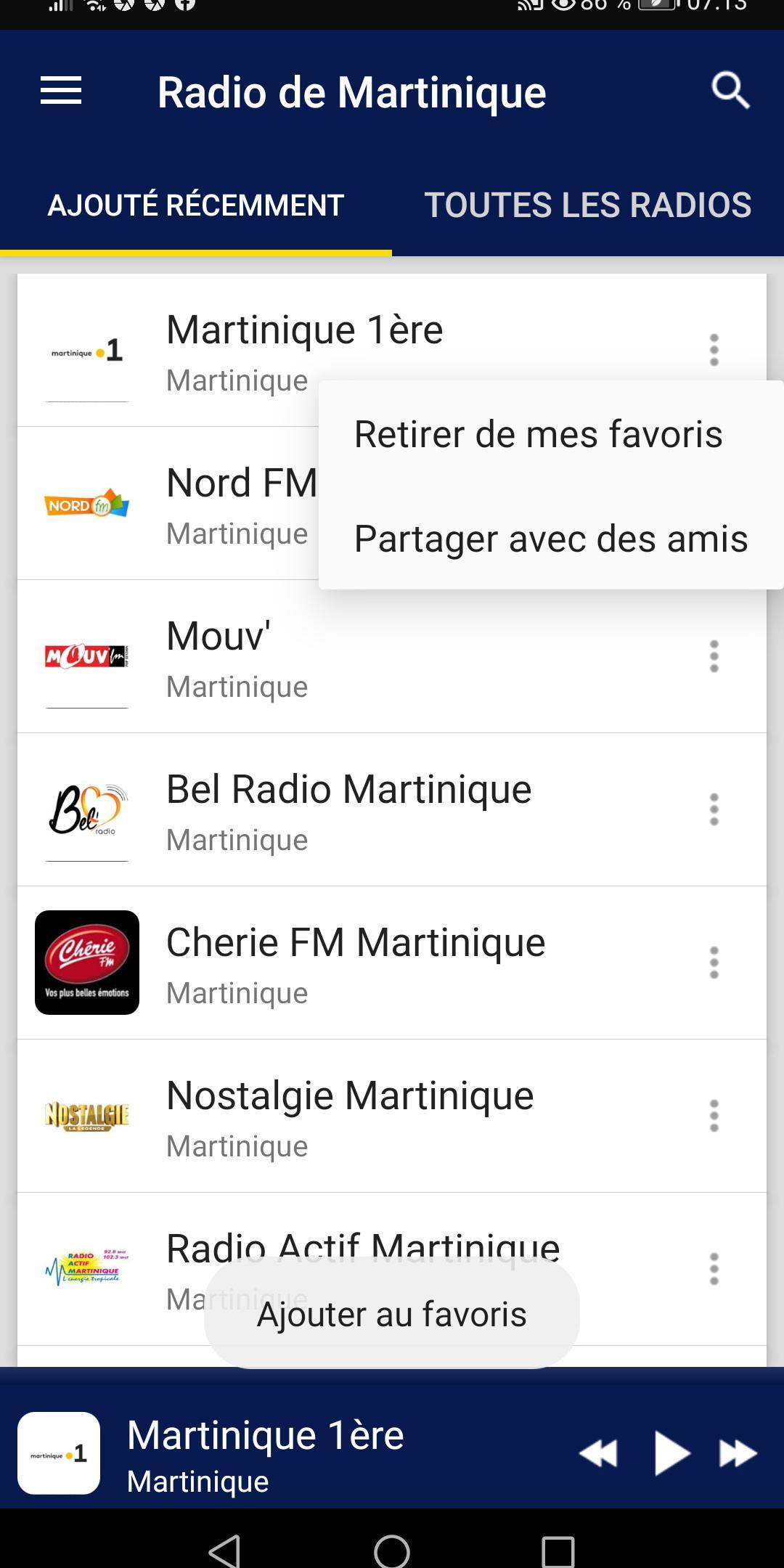Open options for Nostalgie Martinique
The width and height of the screenshot is (784, 1568).
pos(714,1116)
